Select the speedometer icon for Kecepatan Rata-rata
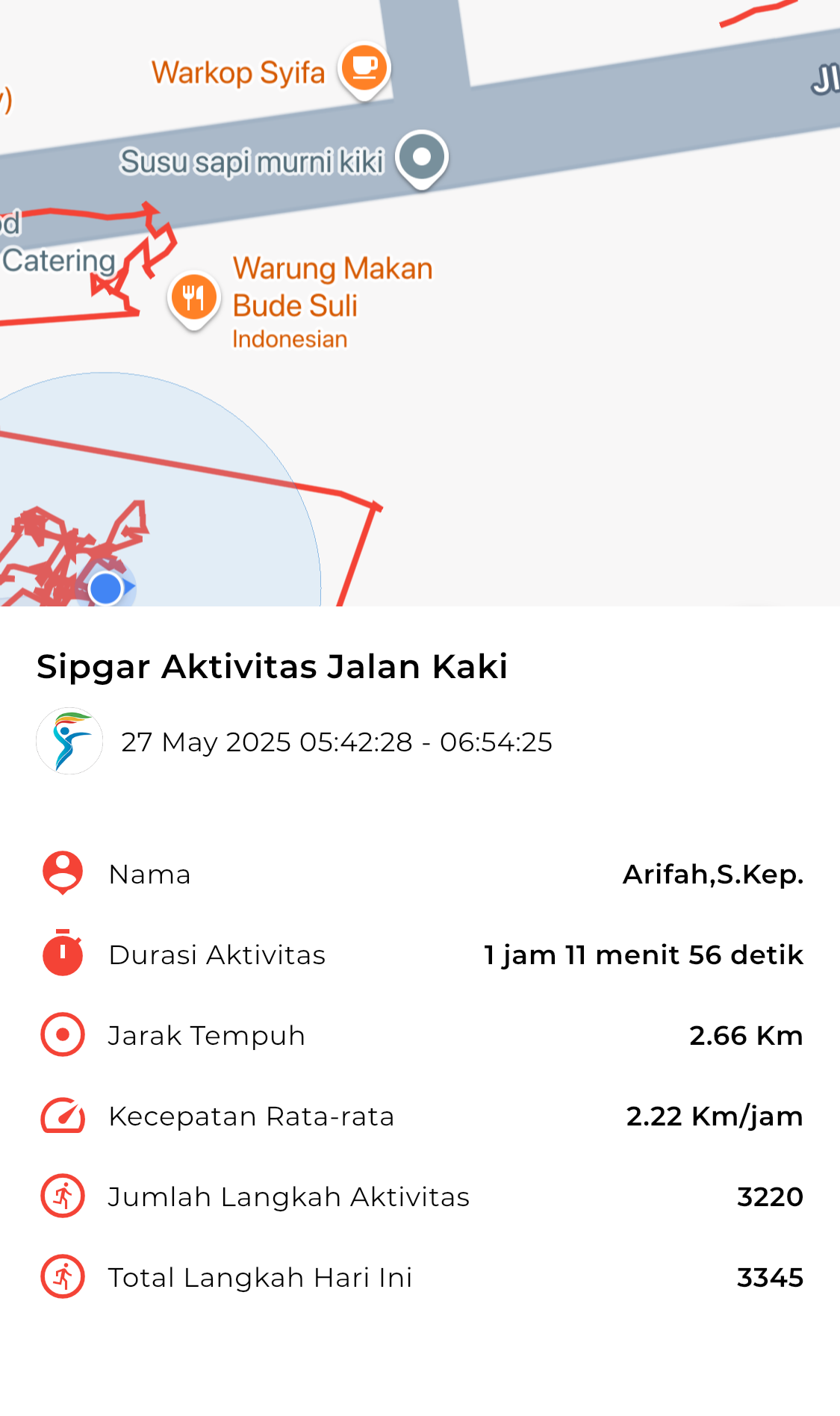The height and width of the screenshot is (1416, 840). click(63, 1116)
